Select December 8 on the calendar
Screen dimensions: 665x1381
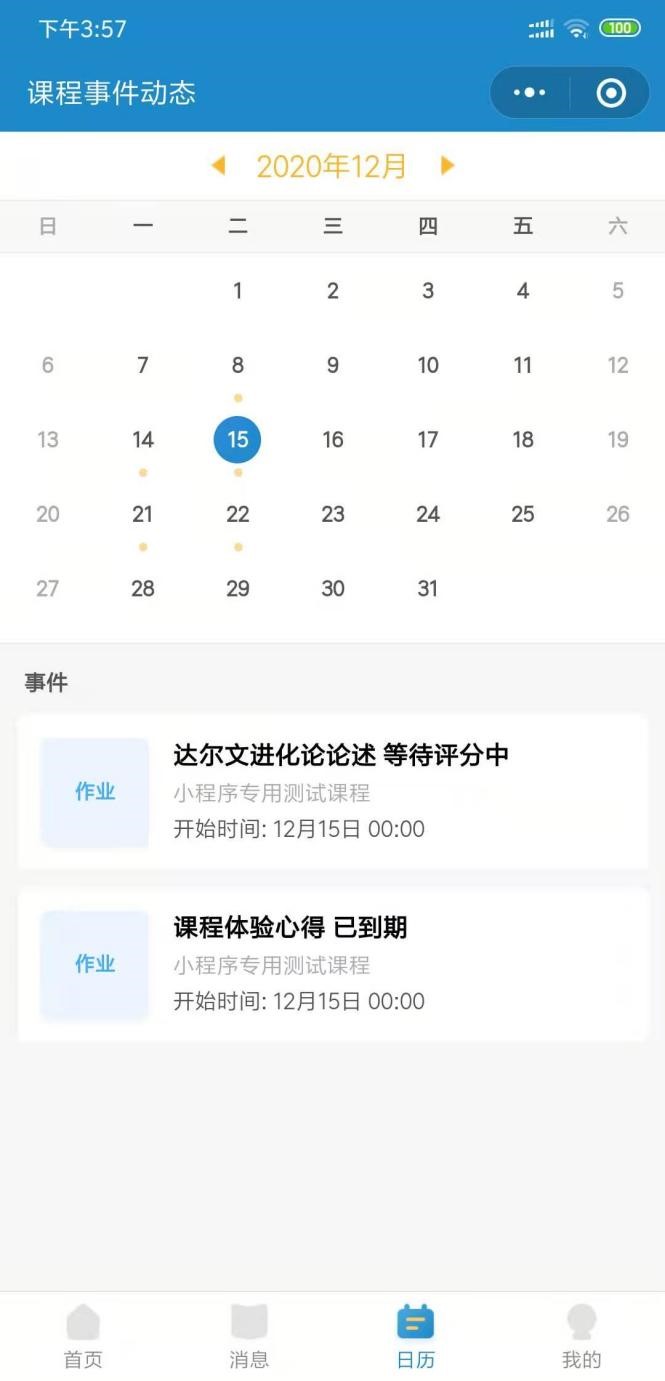238,366
